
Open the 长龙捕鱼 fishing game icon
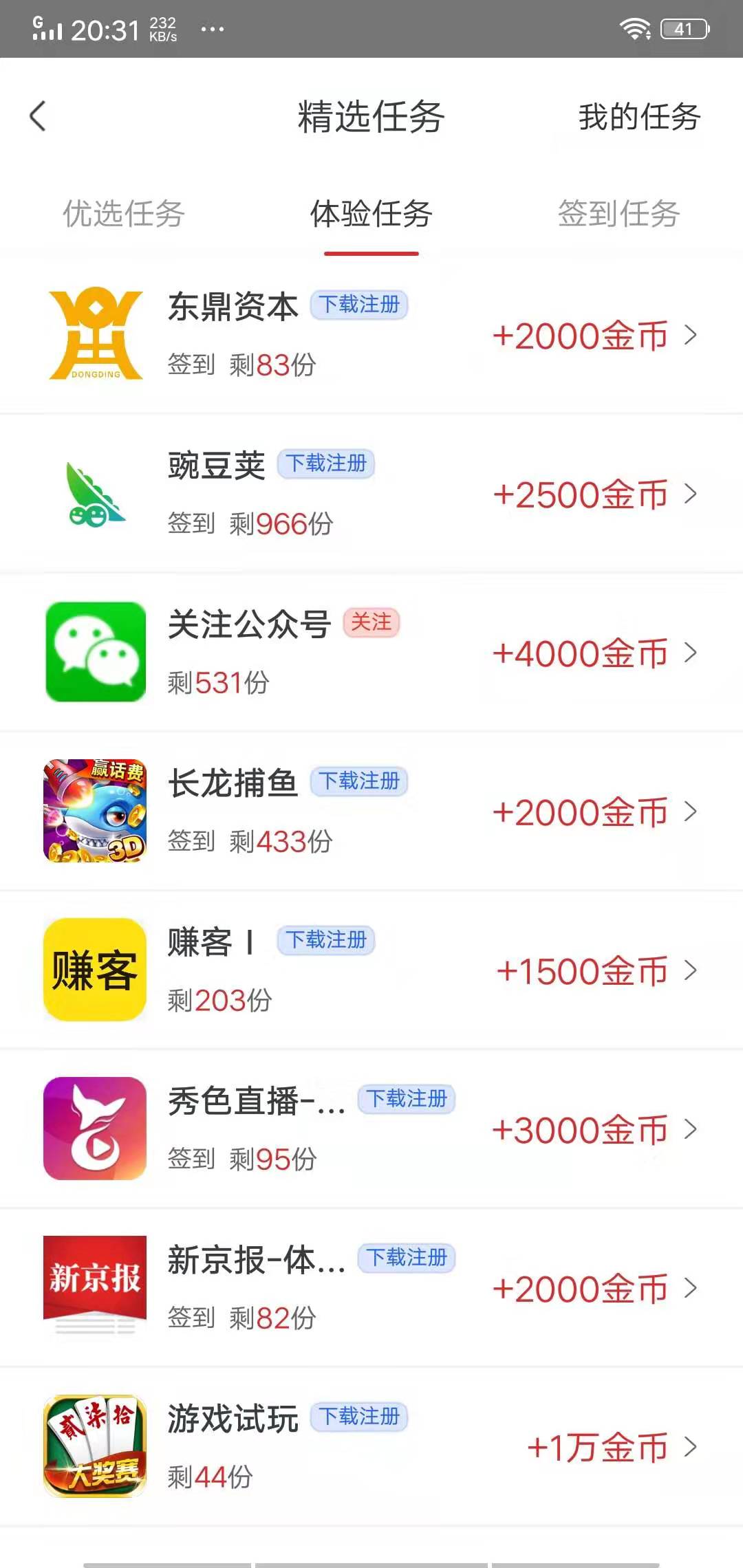(94, 811)
